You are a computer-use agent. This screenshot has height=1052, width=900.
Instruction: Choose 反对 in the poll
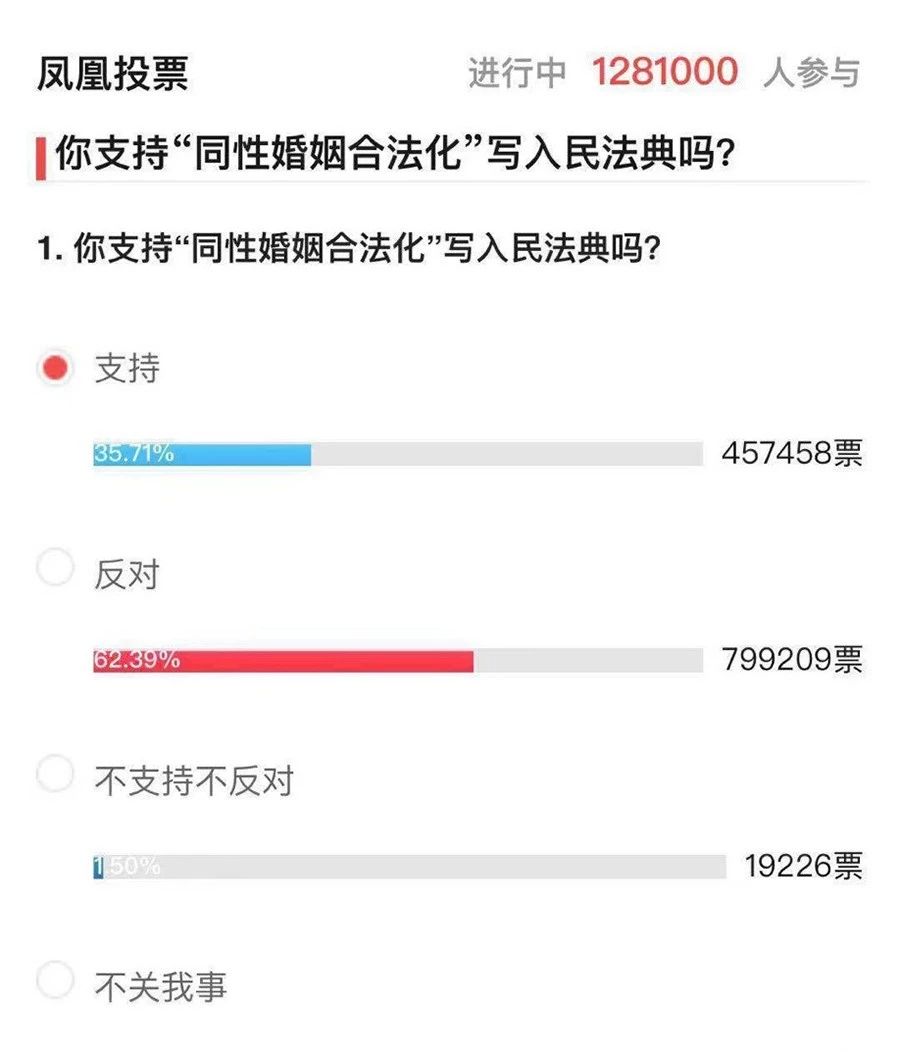point(55,570)
